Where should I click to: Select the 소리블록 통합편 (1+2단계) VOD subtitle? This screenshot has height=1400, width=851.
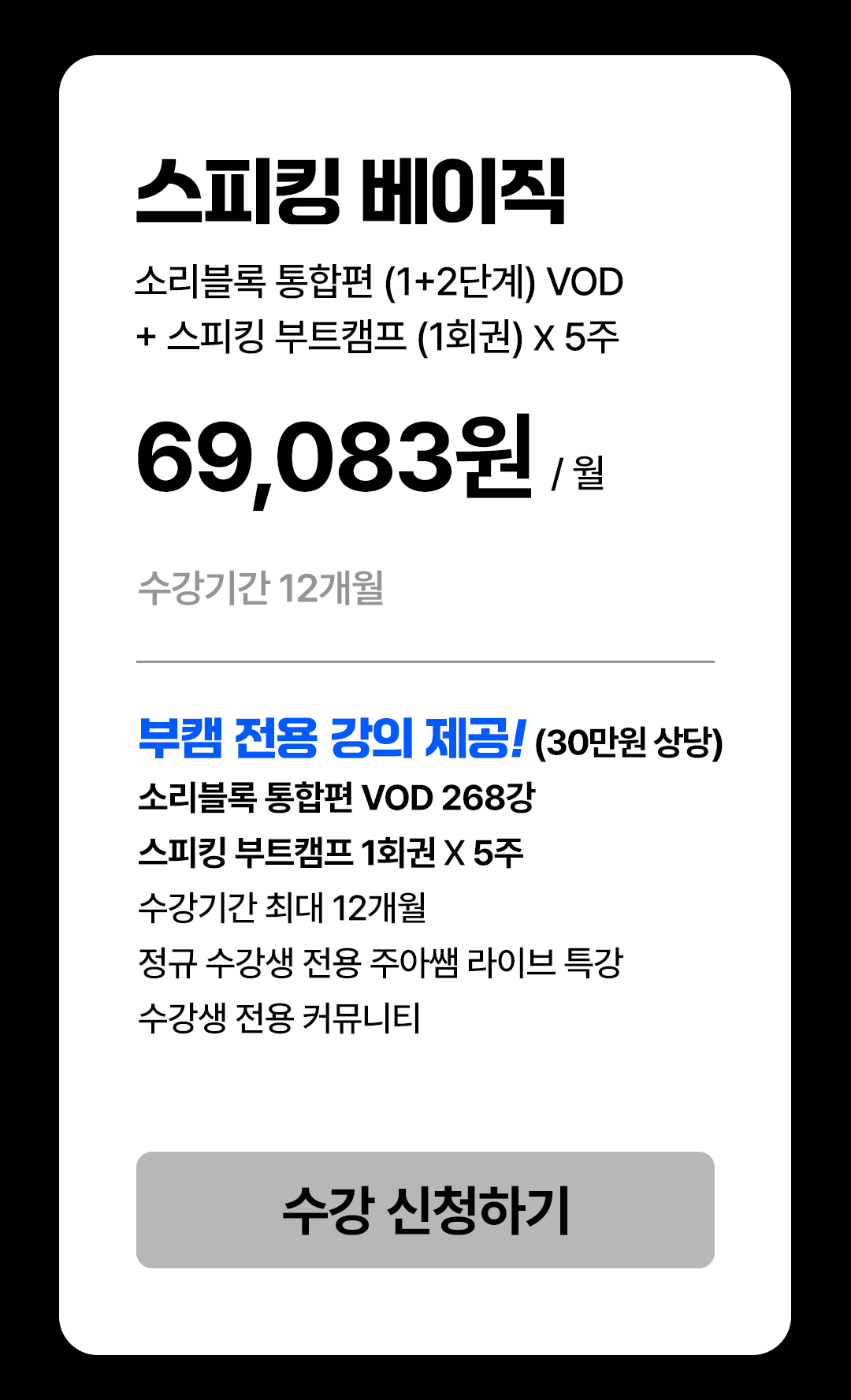(378, 284)
